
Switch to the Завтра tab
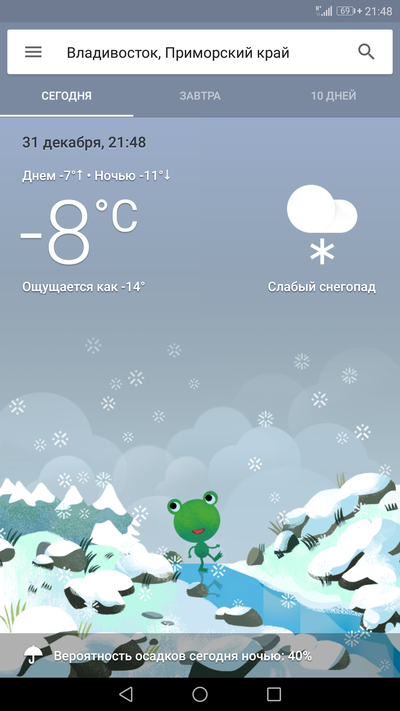point(200,96)
